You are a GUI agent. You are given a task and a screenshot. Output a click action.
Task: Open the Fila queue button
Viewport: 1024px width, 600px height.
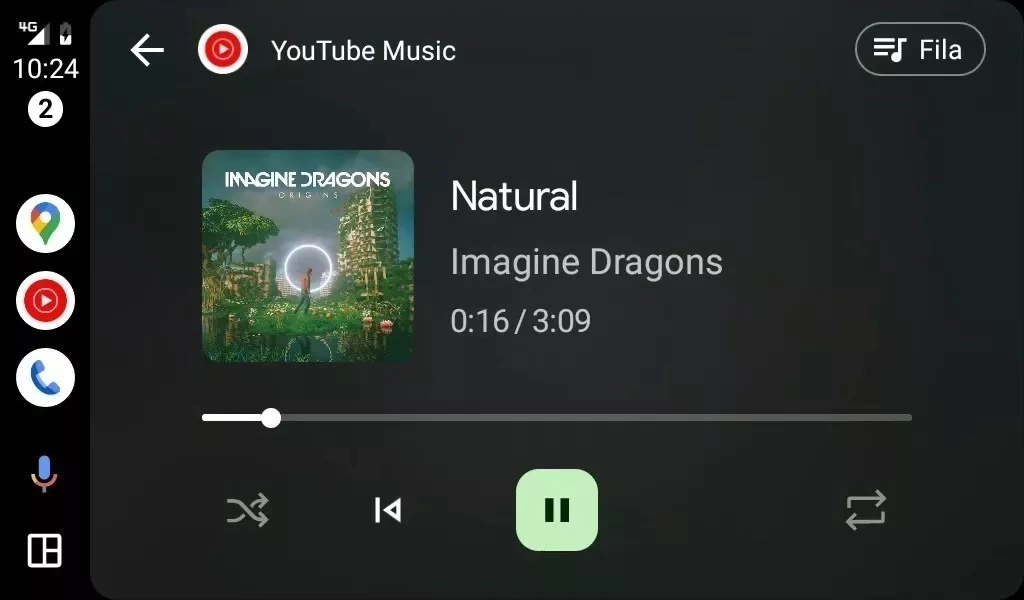[x=920, y=49]
